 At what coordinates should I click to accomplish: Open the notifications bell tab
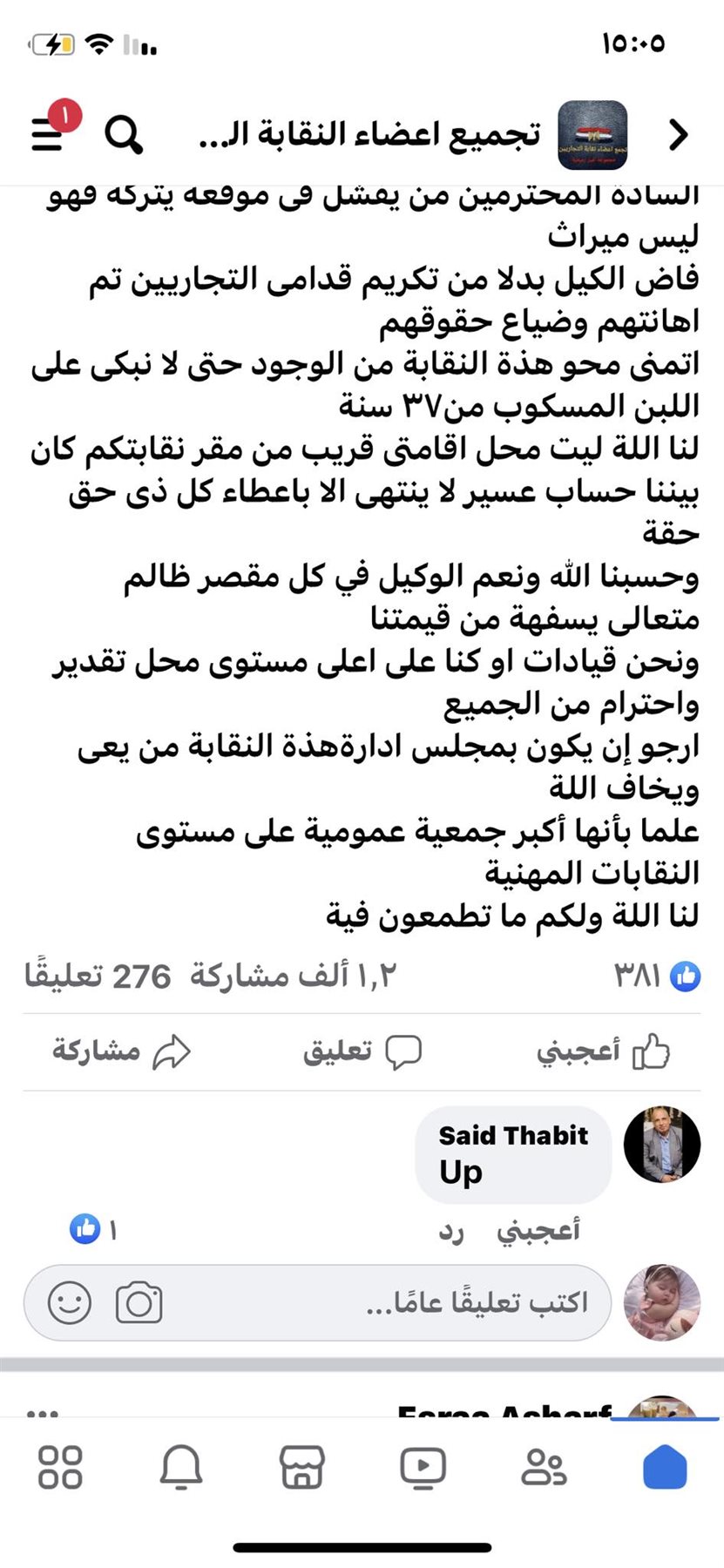[181, 1466]
